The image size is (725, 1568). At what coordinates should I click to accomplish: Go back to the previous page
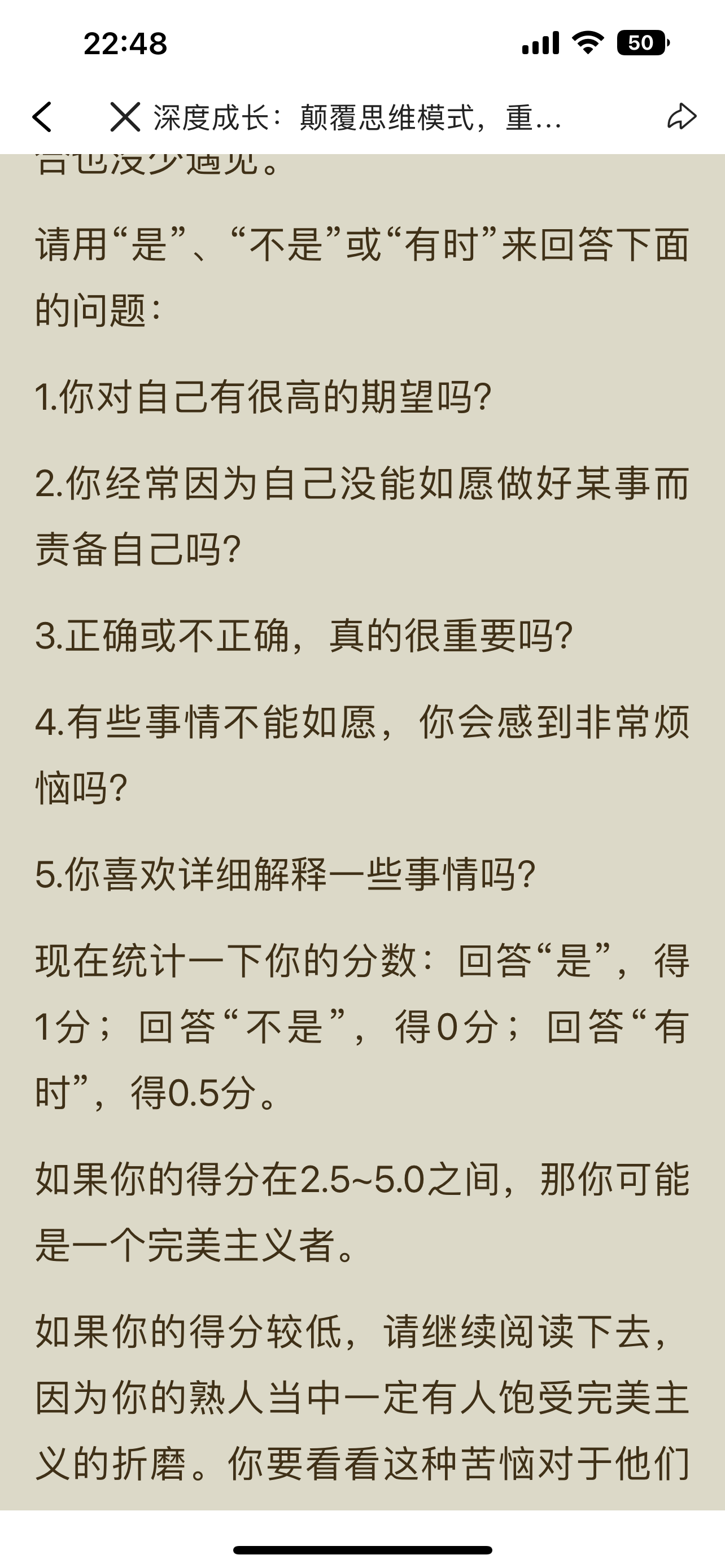(x=42, y=117)
